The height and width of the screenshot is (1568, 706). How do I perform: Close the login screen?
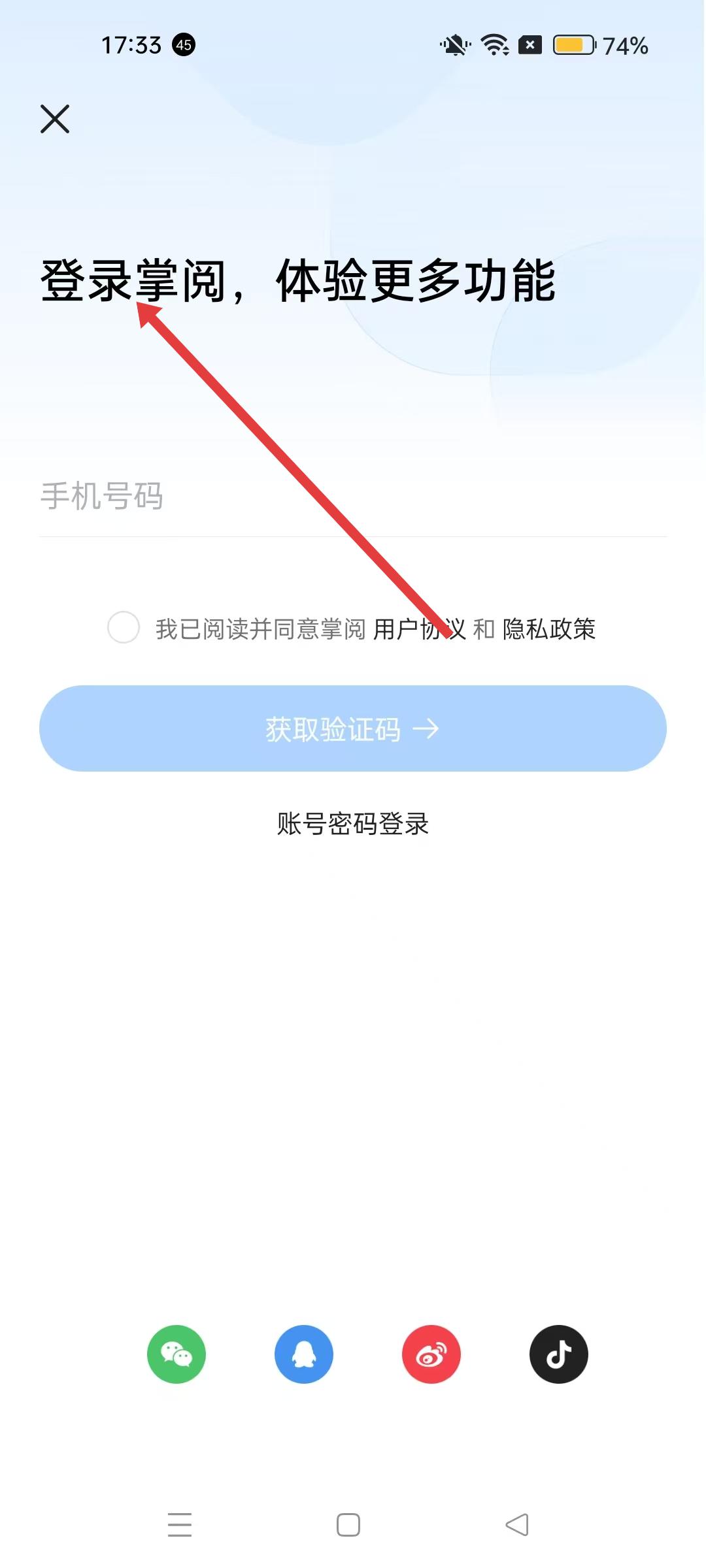55,119
